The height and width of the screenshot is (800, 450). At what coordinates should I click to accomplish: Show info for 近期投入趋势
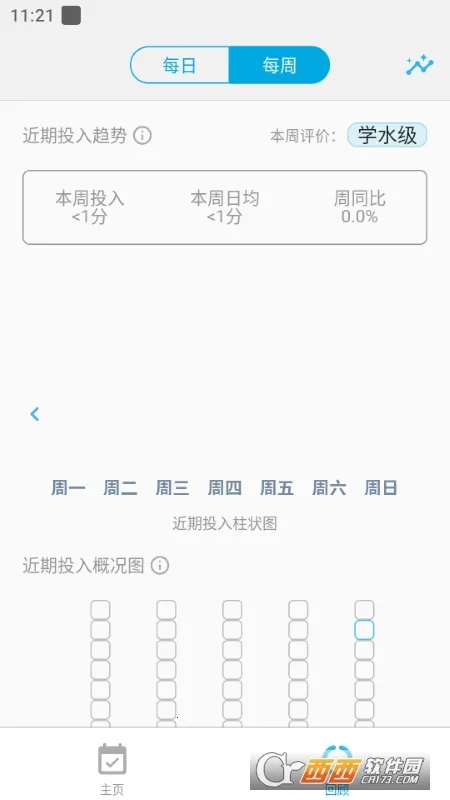click(x=142, y=136)
